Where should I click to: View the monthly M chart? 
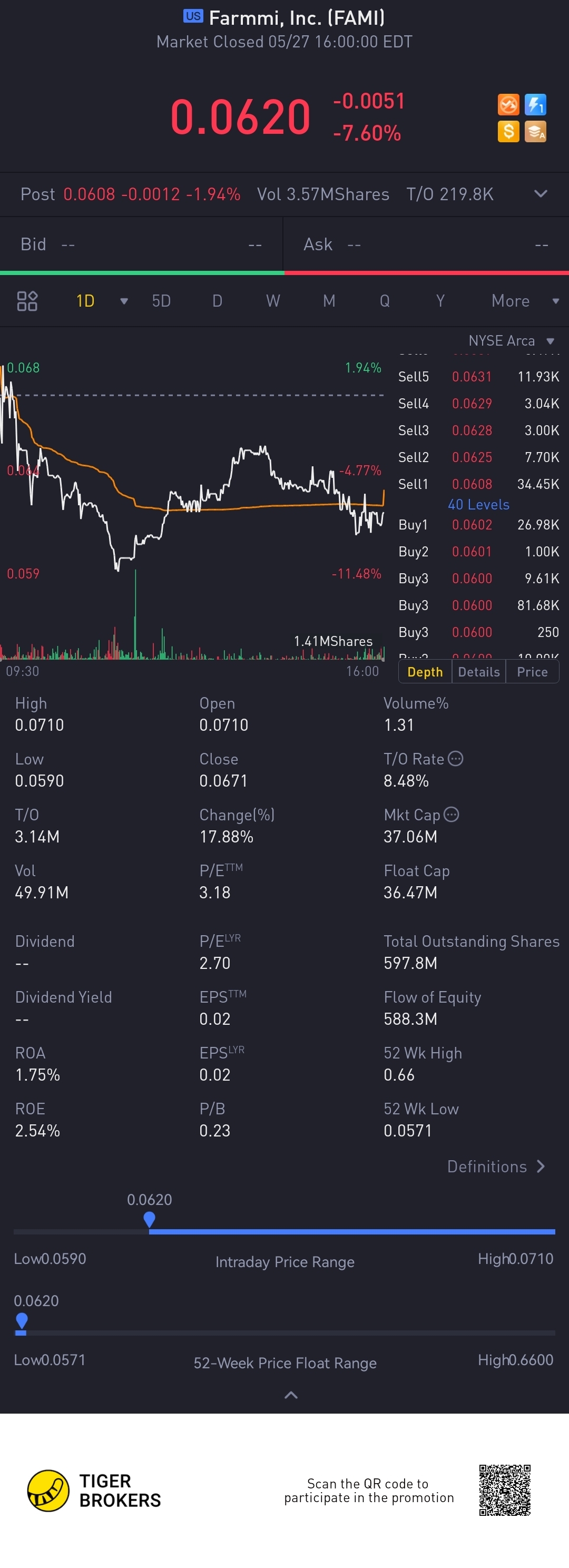pos(329,301)
